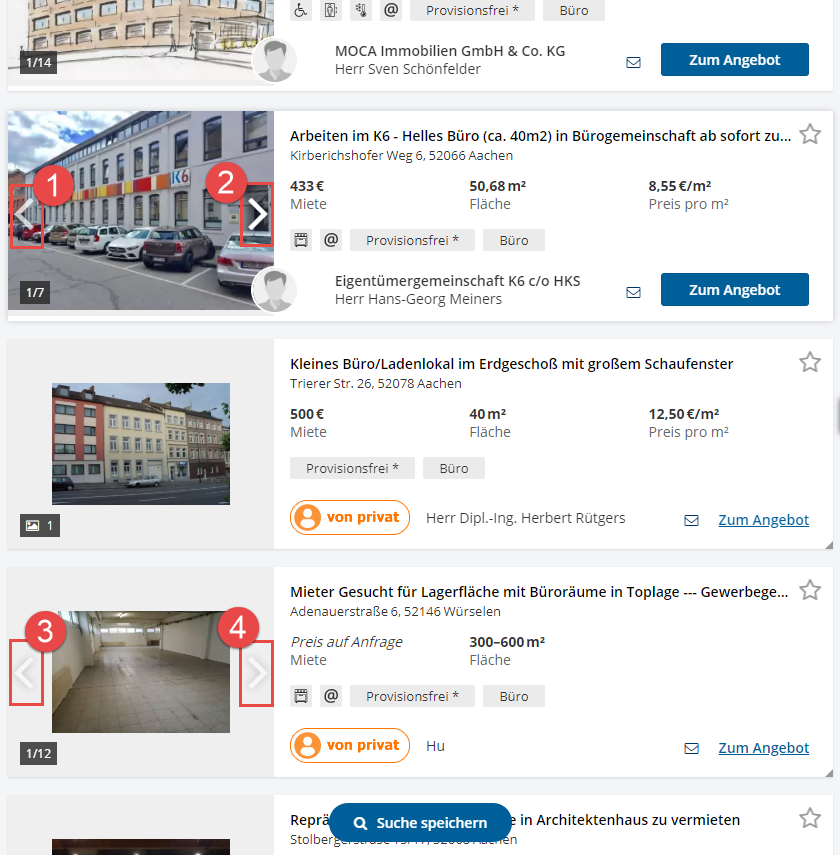Save the search with 'Suche speichern'
Image resolution: width=840 pixels, height=855 pixels.
tap(420, 823)
